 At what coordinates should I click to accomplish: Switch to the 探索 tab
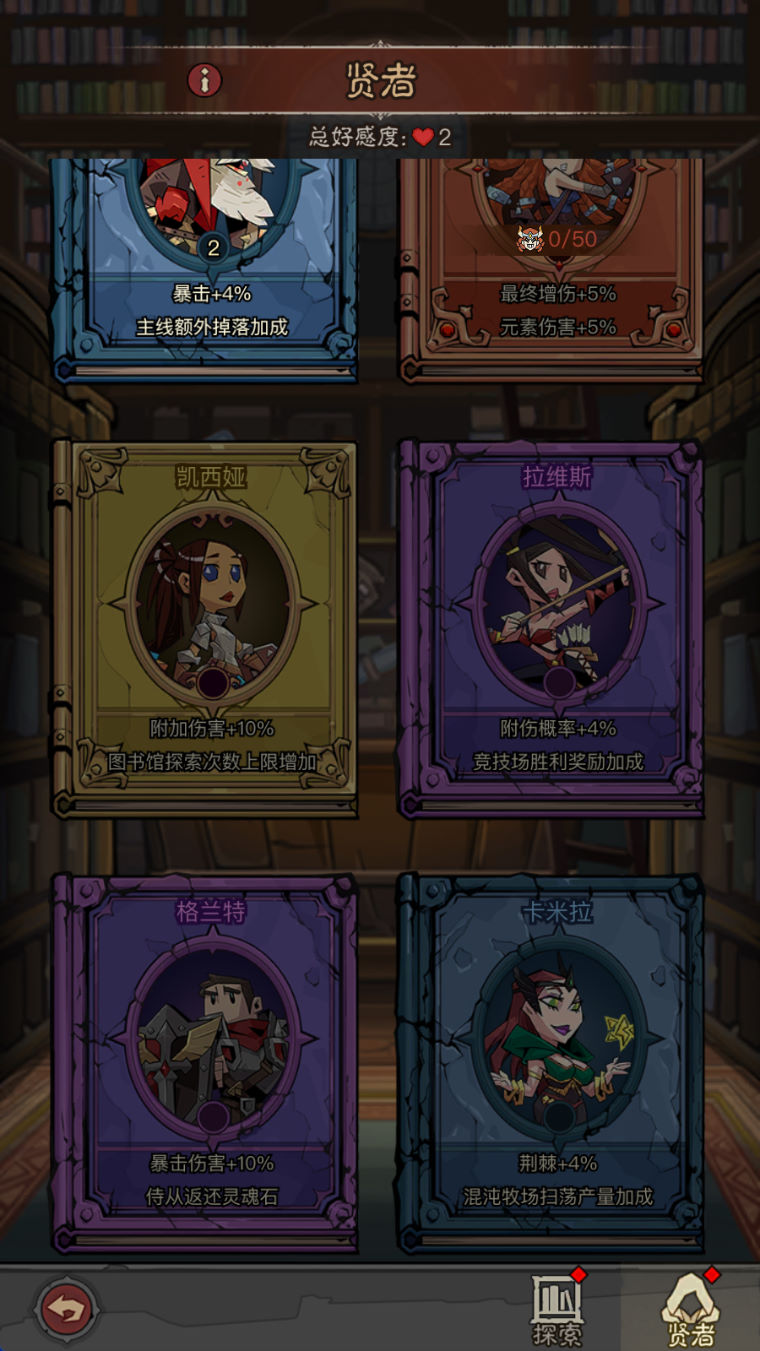coord(557,1310)
